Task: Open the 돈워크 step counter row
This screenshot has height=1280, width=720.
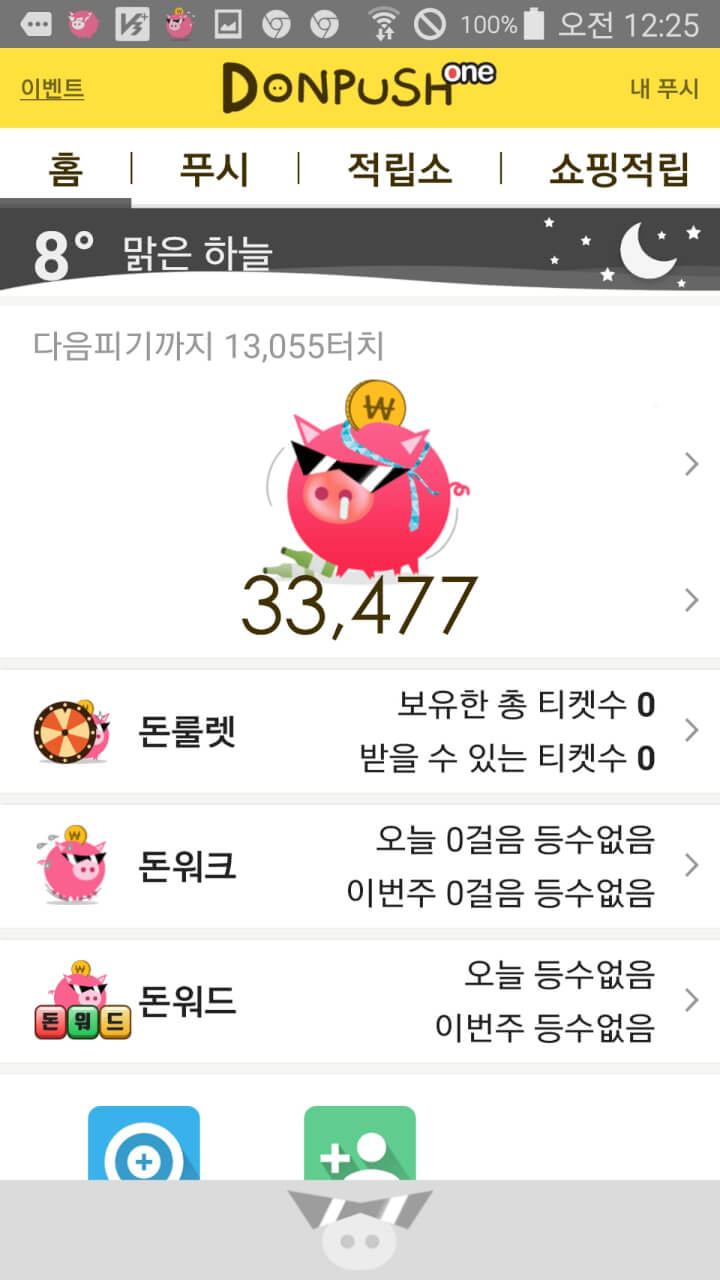Action: [x=360, y=866]
